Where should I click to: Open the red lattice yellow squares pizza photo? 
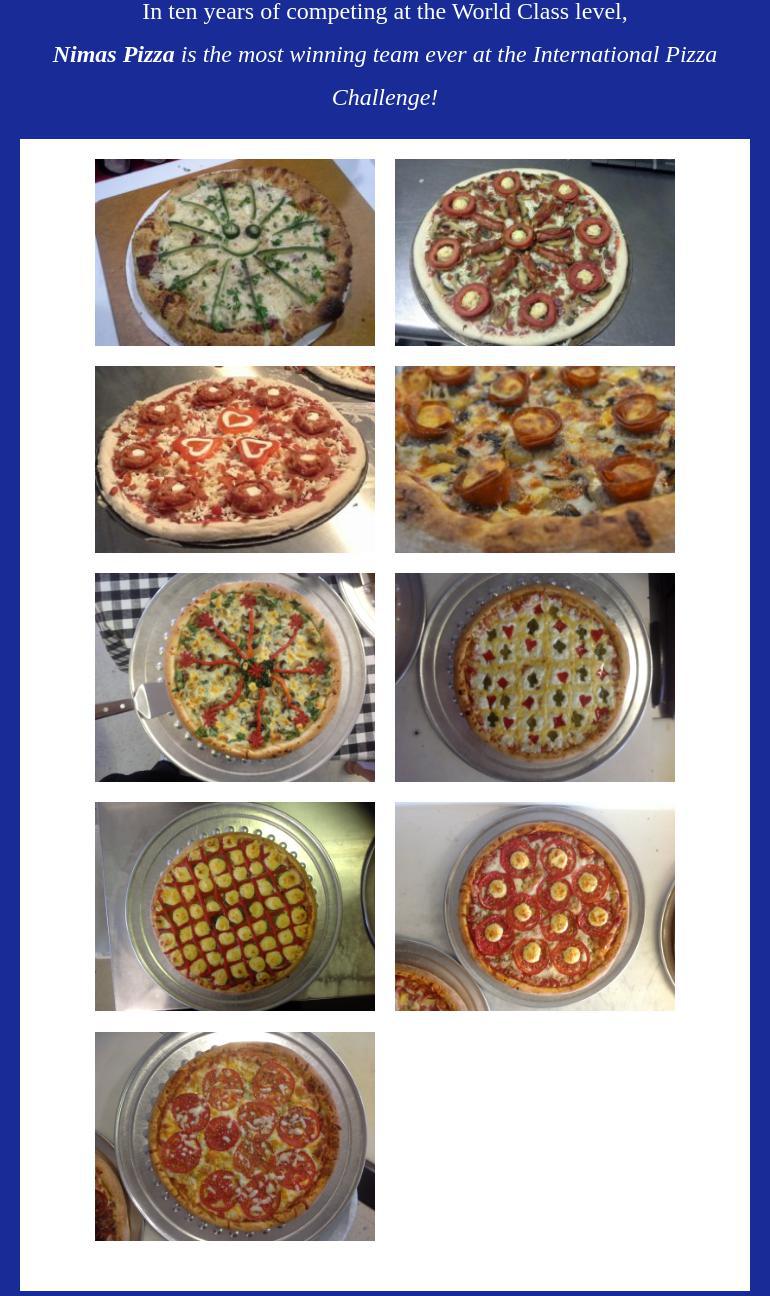coord(234,906)
